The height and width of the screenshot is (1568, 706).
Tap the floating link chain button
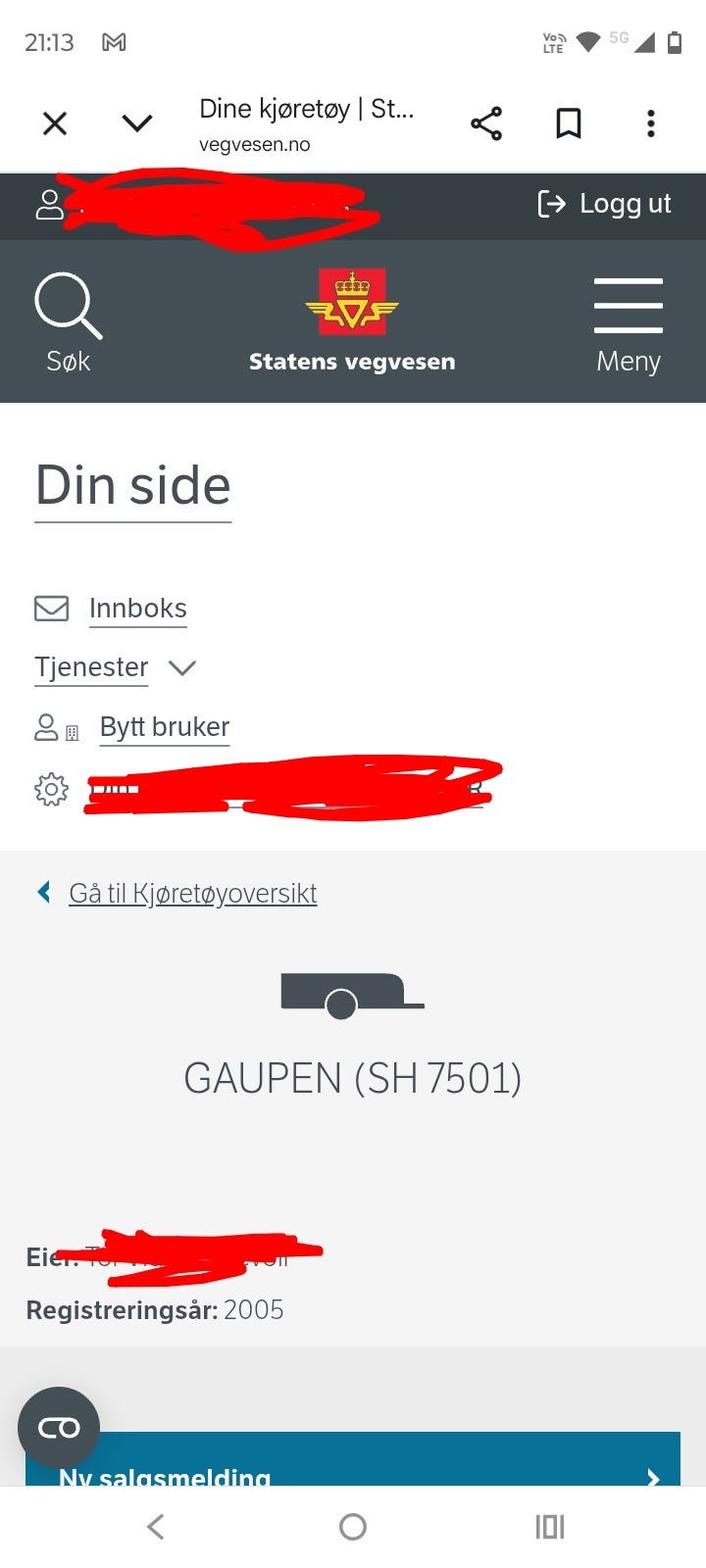tap(59, 1427)
